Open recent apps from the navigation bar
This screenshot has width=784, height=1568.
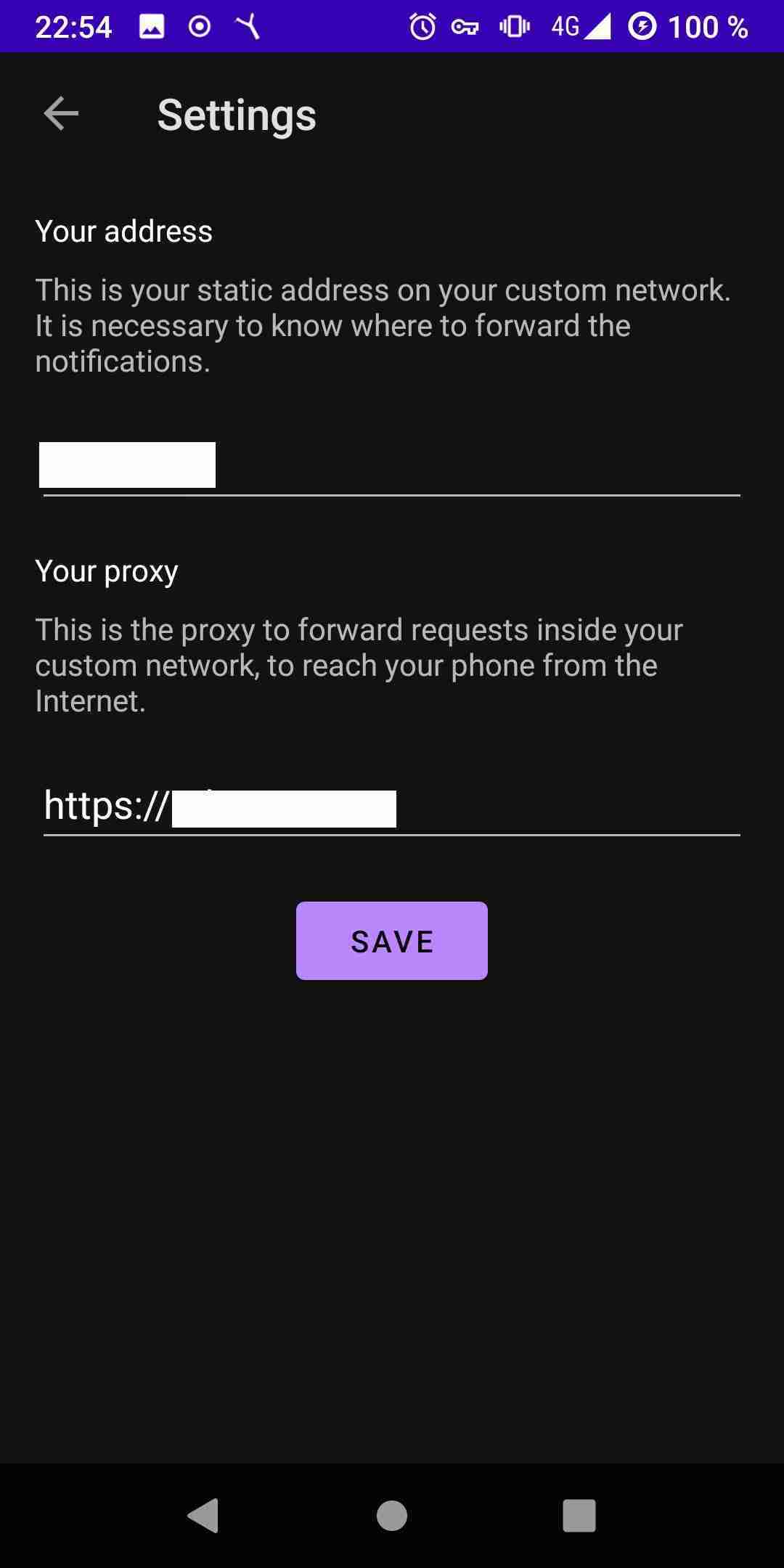tap(579, 1516)
